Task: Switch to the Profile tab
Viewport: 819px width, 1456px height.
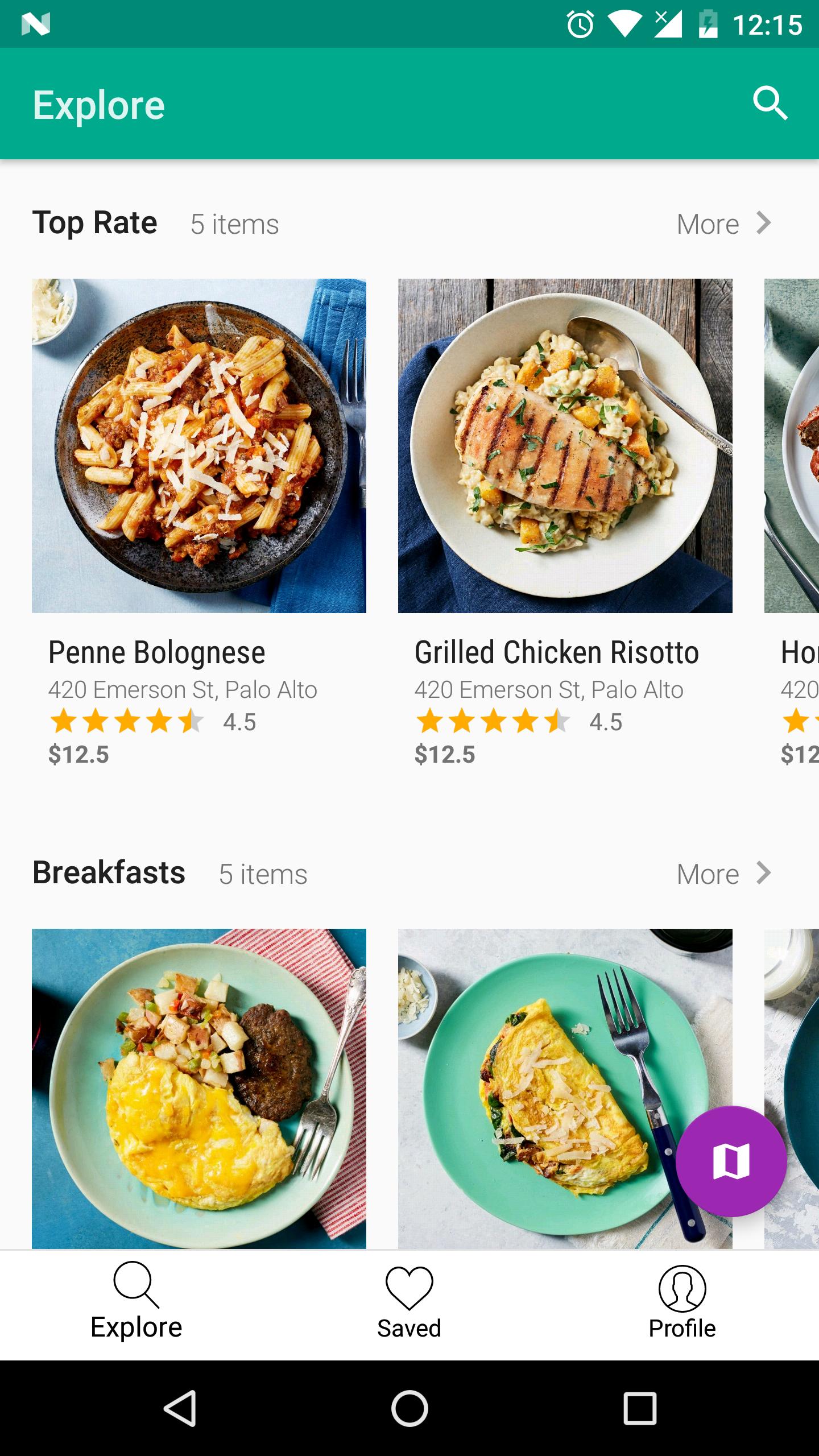Action: click(682, 1302)
